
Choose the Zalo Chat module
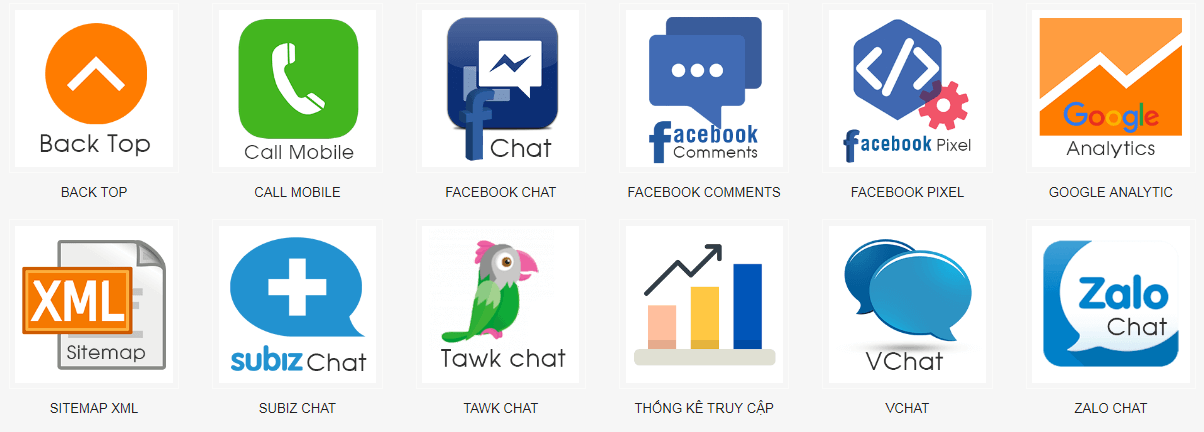pos(1110,305)
